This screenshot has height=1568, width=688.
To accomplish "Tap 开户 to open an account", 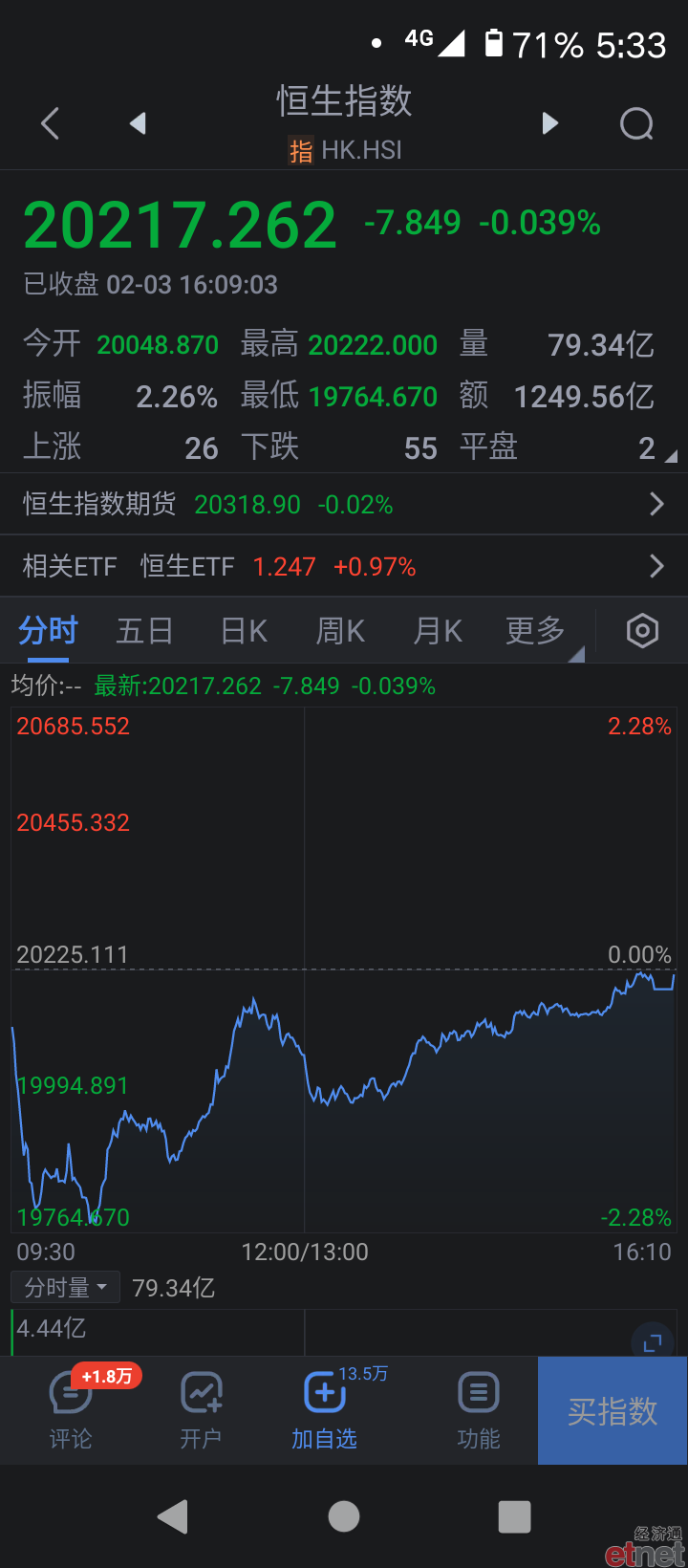I will [x=201, y=1409].
